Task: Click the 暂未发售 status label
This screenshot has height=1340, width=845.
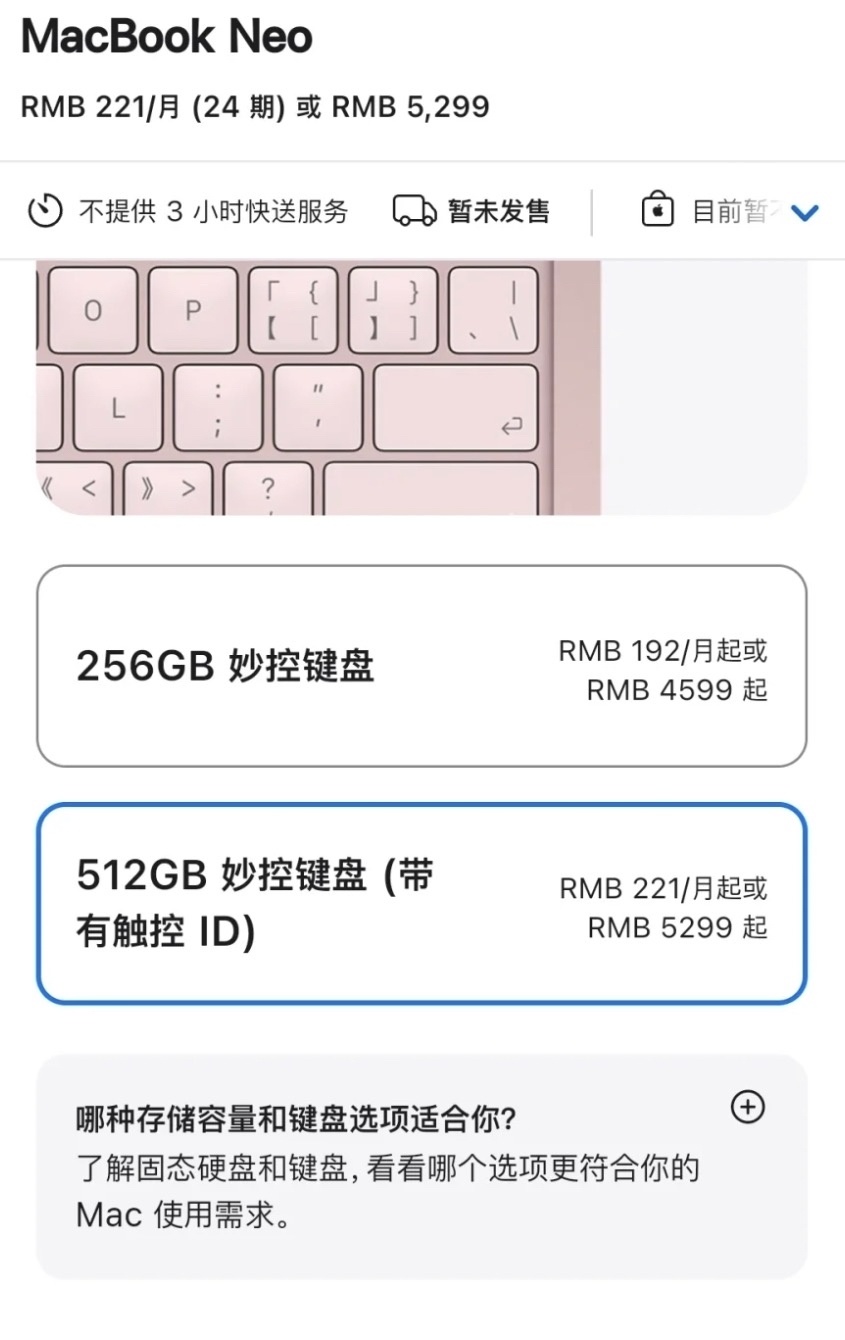Action: coord(498,211)
